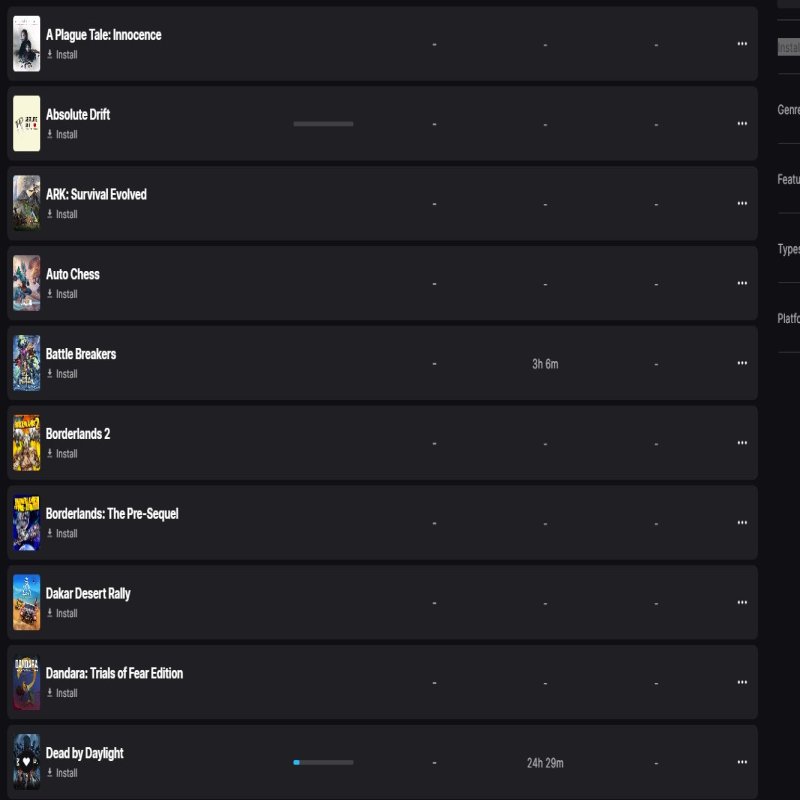This screenshot has height=800, width=800.
Task: Expand the Features filter
Action: click(x=788, y=180)
